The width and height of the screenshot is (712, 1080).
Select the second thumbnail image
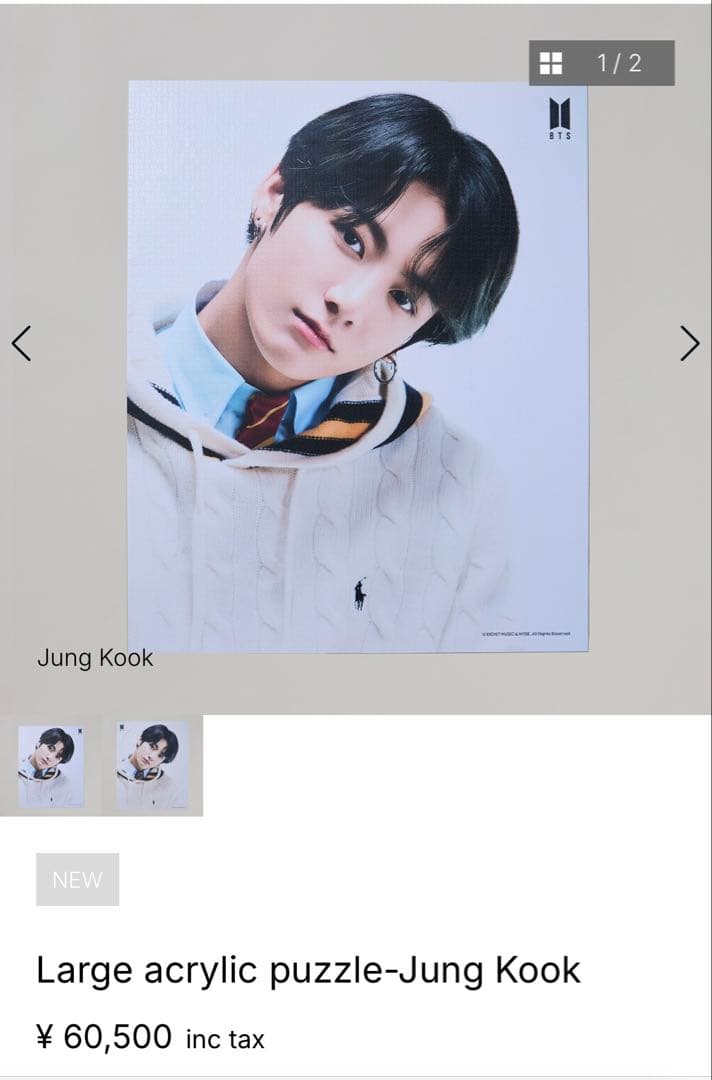[152, 766]
